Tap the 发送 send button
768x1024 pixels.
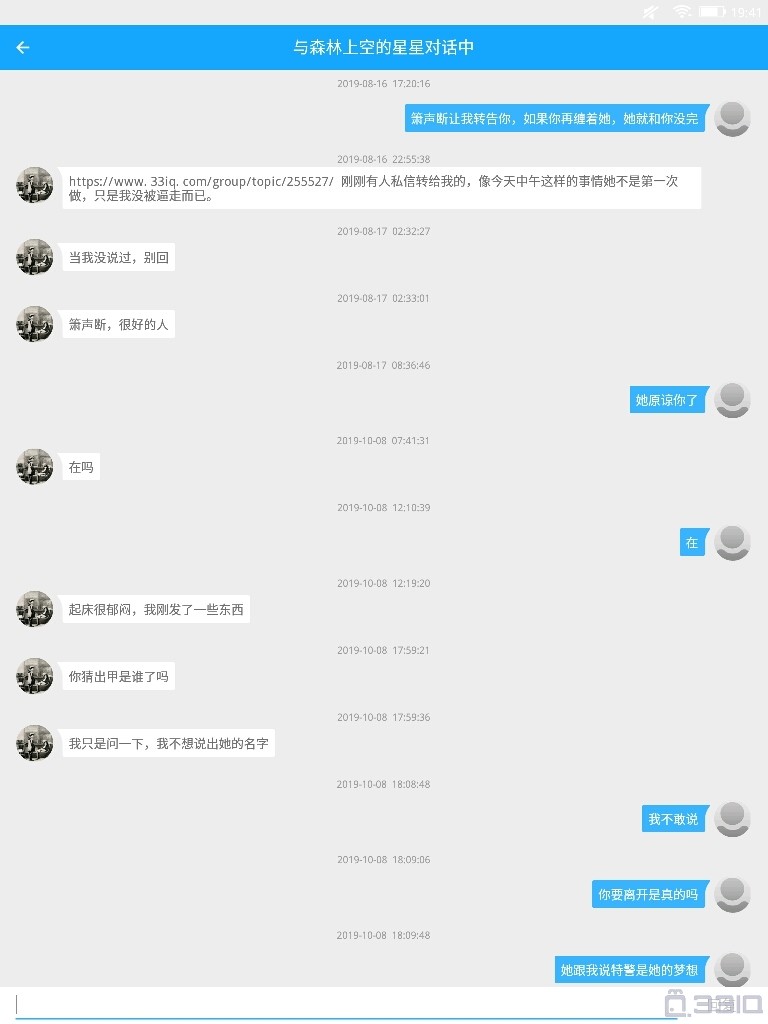click(722, 1004)
